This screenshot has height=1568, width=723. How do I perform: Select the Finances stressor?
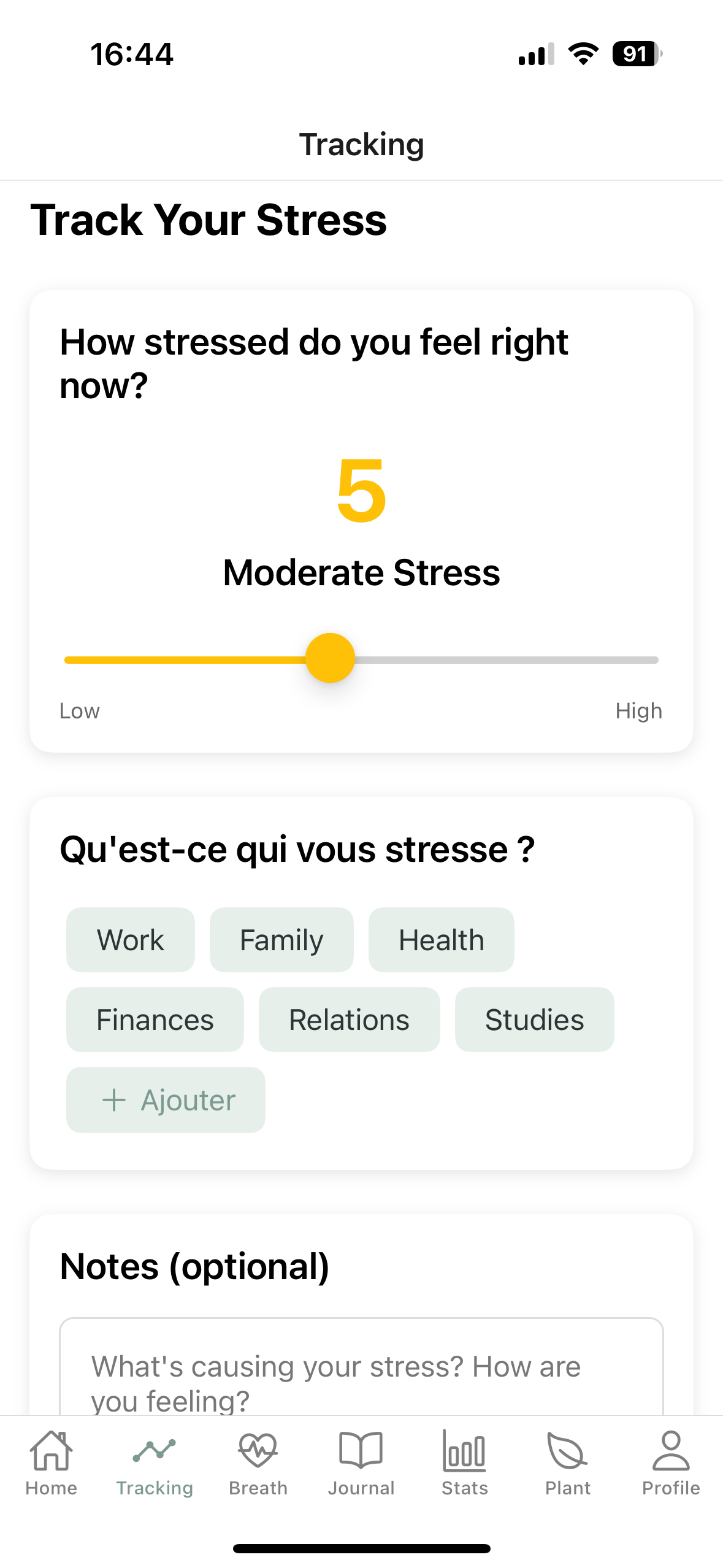click(x=155, y=1019)
